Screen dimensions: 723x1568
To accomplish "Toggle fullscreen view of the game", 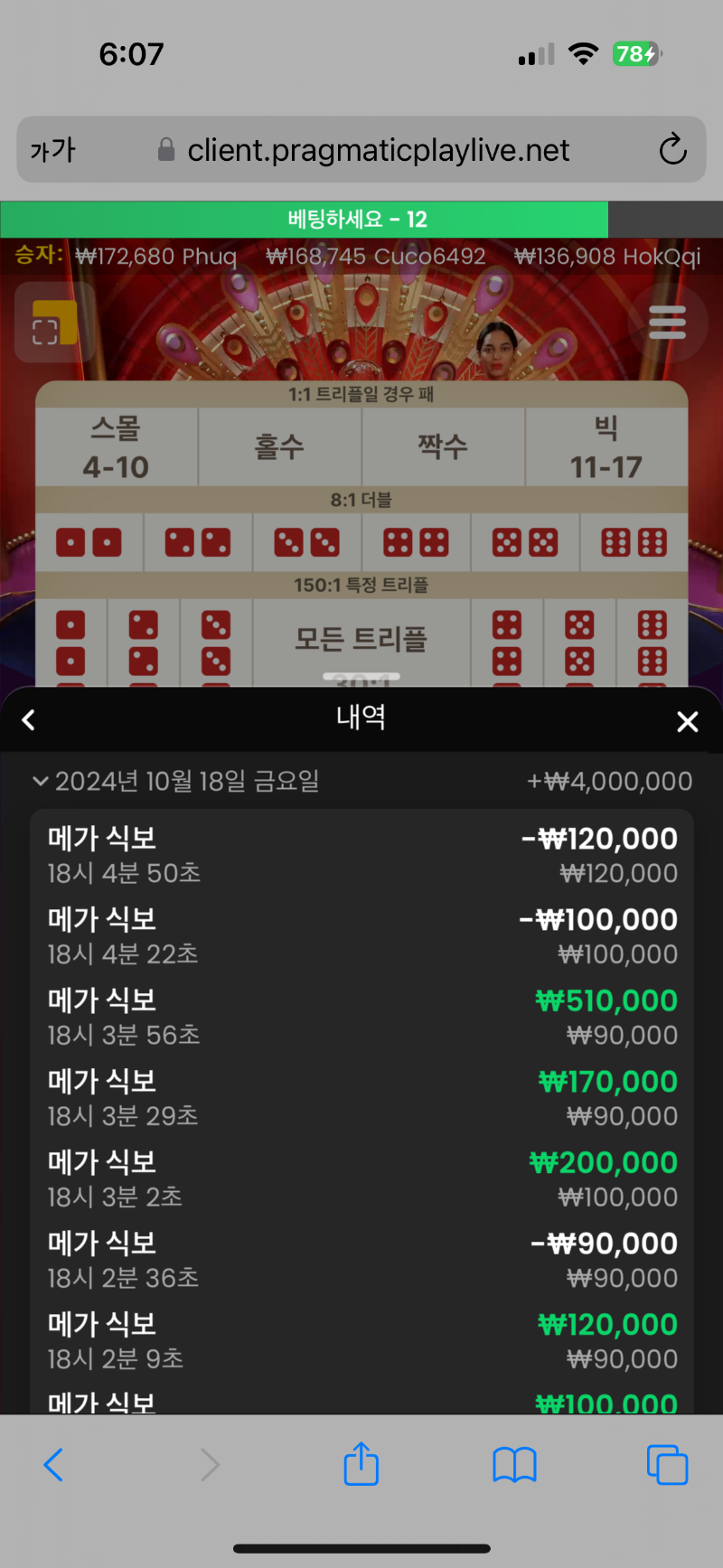I will tap(53, 323).
